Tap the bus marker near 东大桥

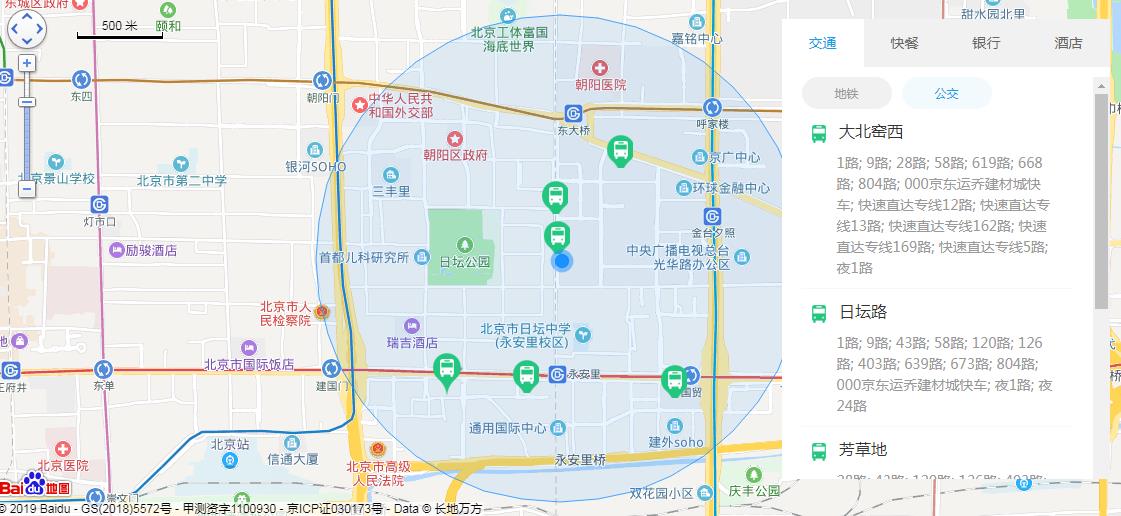click(620, 150)
